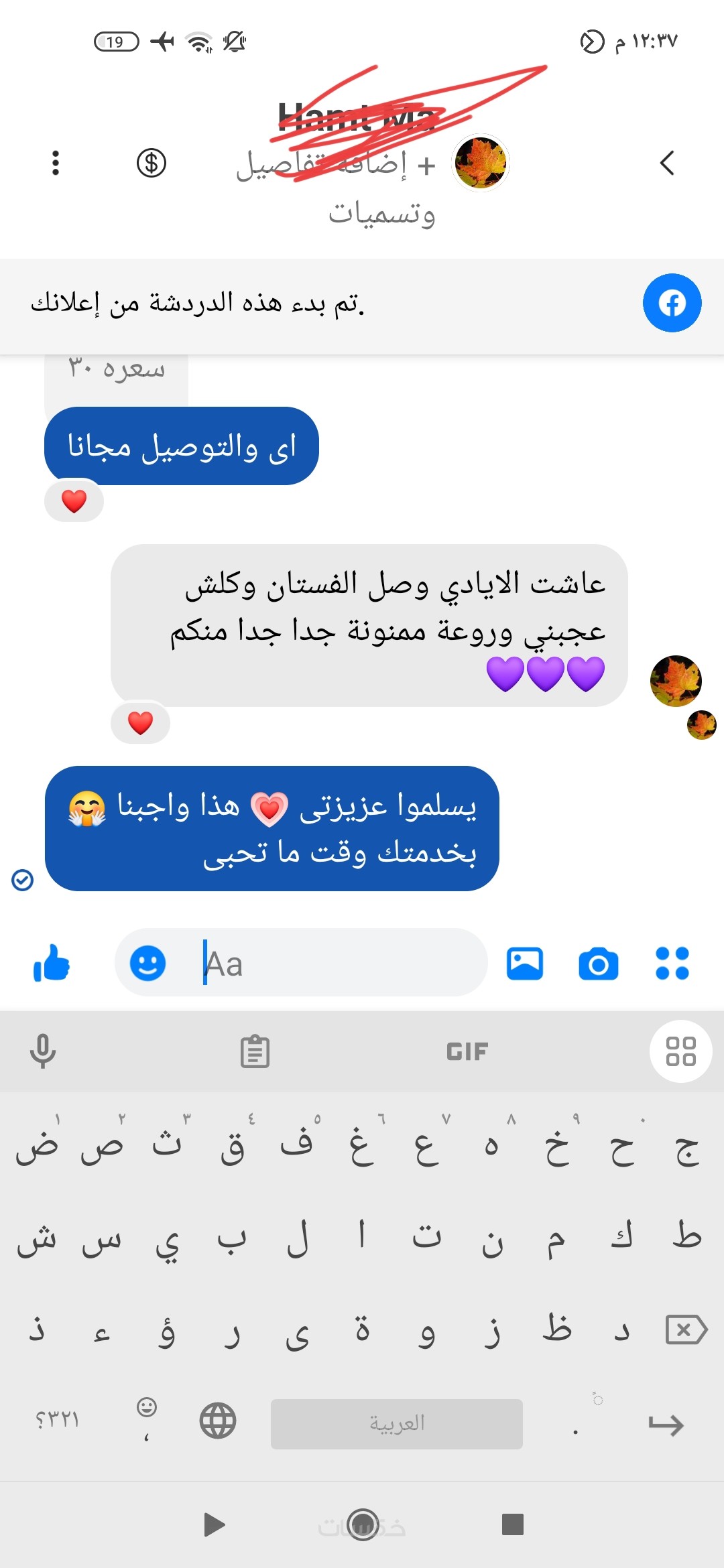The width and height of the screenshot is (724, 1568).
Task: Switch keyboard to numbers and symbols
Action: pyautogui.click(x=57, y=1421)
